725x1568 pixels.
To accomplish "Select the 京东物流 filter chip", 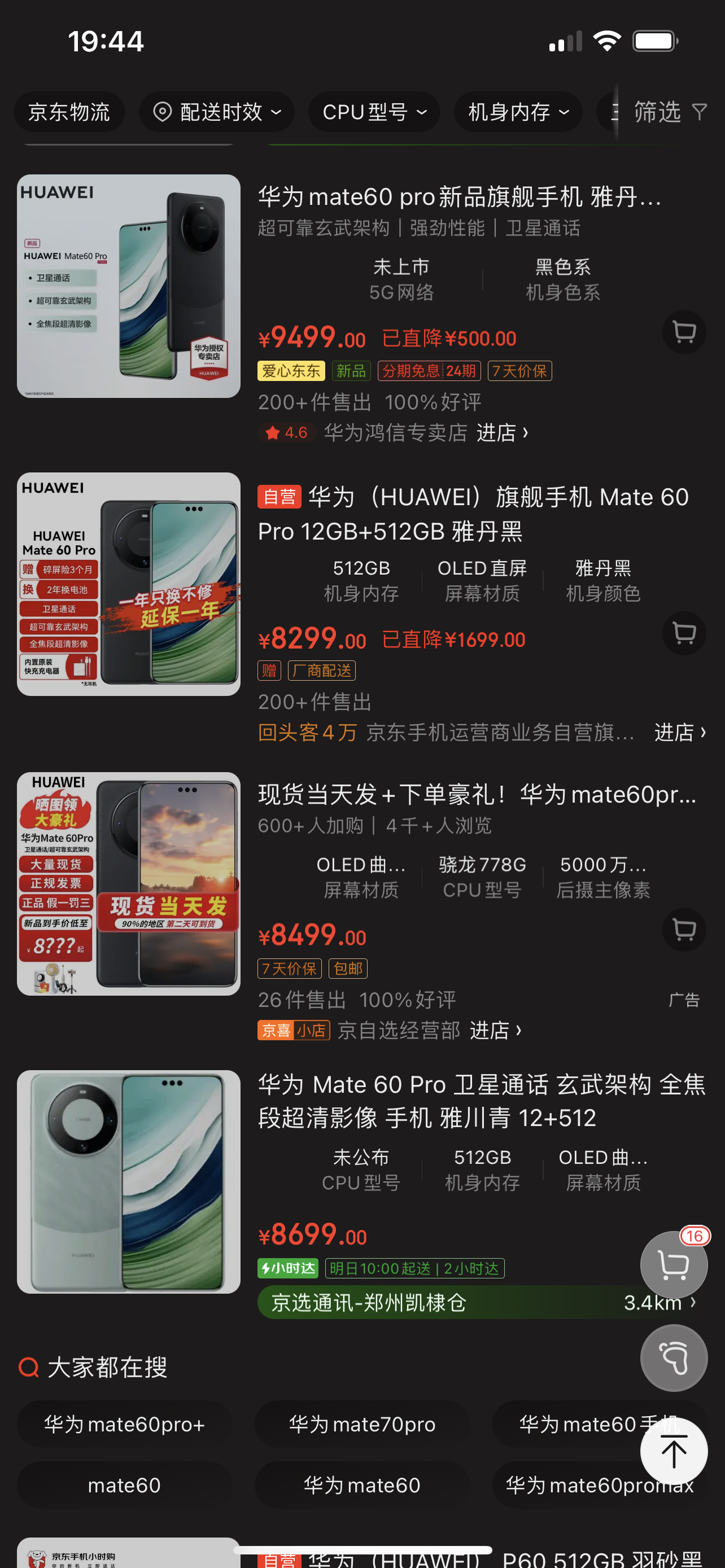I will (69, 112).
